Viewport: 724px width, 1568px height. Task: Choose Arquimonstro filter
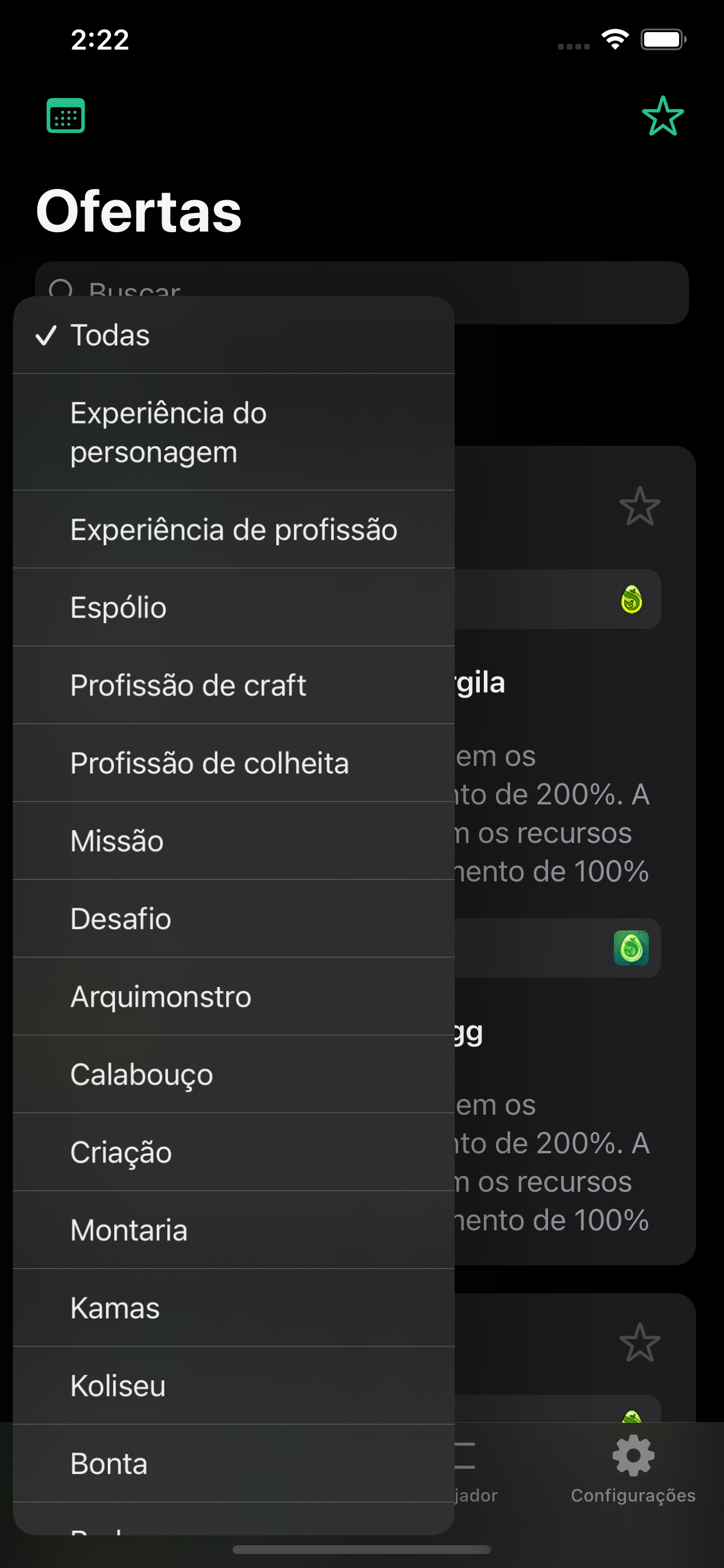(234, 997)
